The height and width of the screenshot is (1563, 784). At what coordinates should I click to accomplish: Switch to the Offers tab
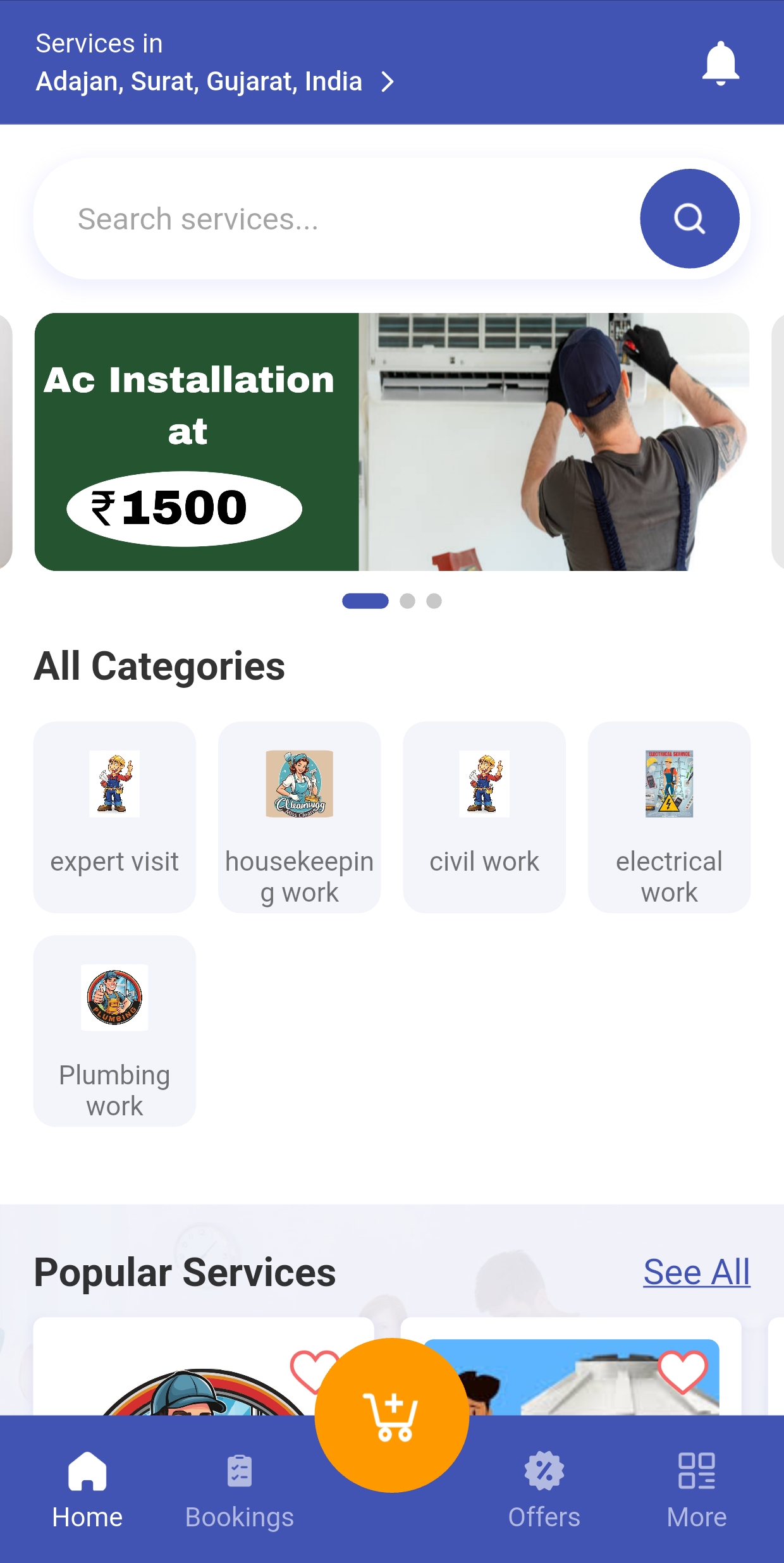click(x=544, y=1490)
